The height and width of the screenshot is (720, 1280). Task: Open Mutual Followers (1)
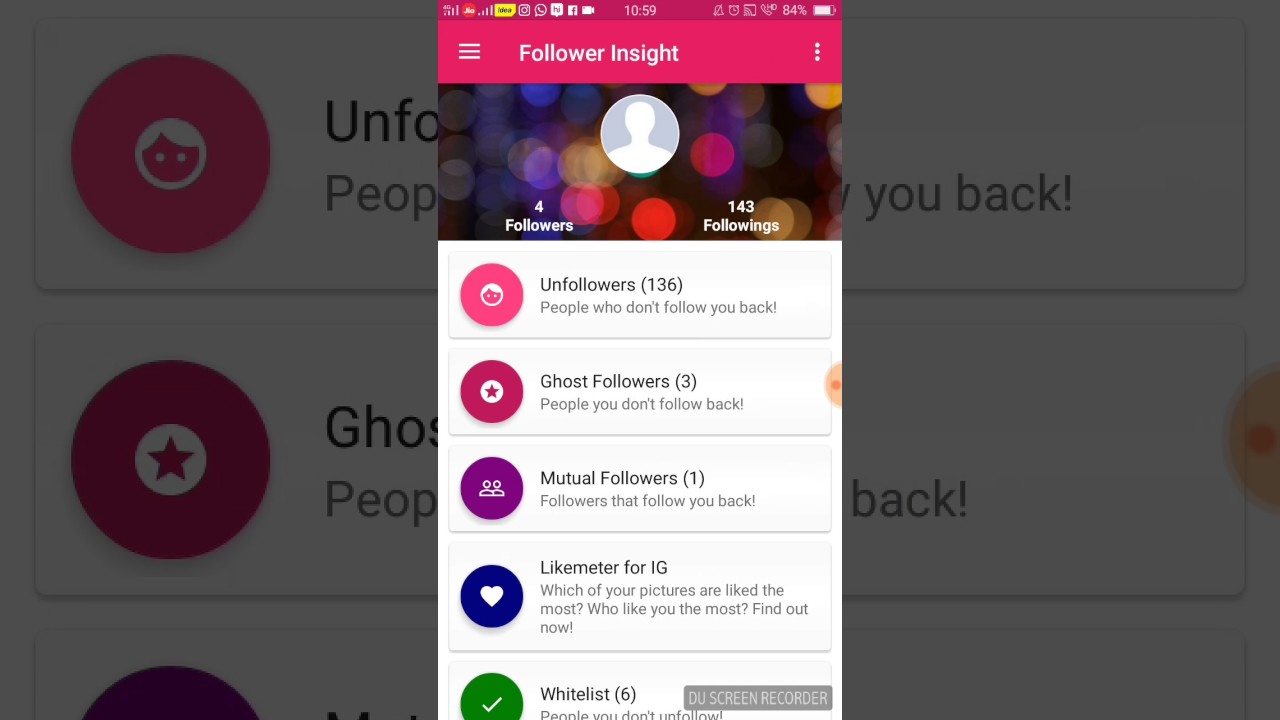pyautogui.click(x=640, y=489)
